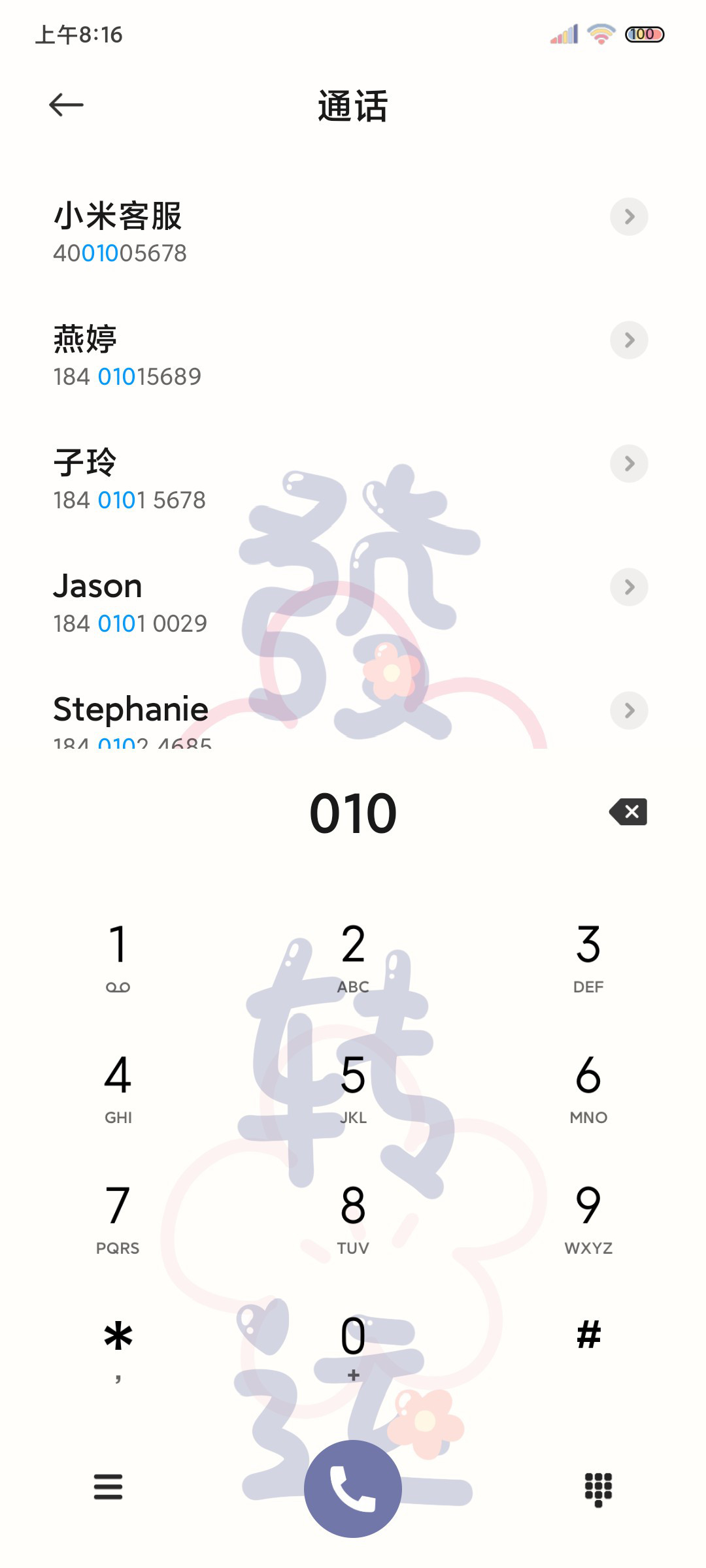Image resolution: width=706 pixels, height=1568 pixels.
Task: Enter digit 2 ABC
Action: click(353, 957)
